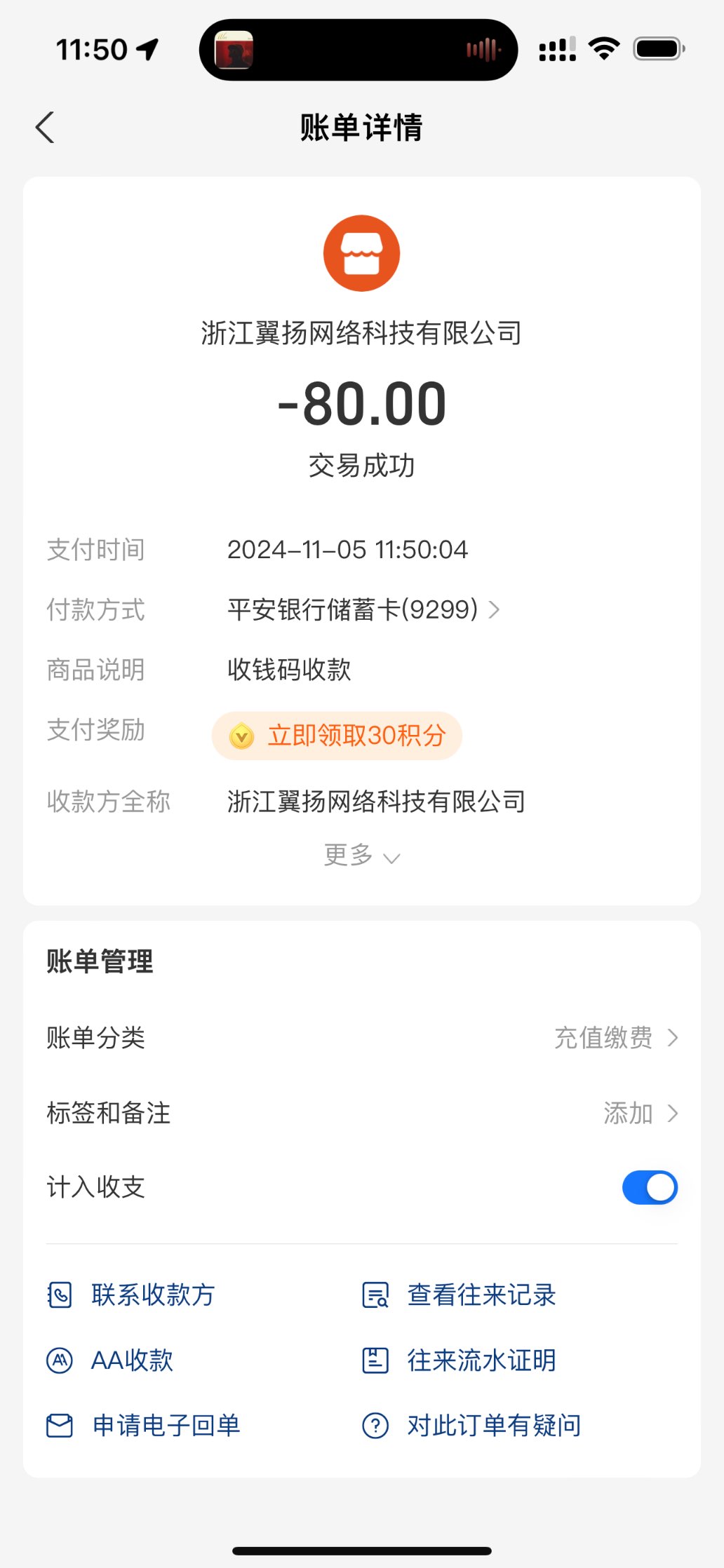Select 申请电子回单 for an e-receipt

[145, 1426]
